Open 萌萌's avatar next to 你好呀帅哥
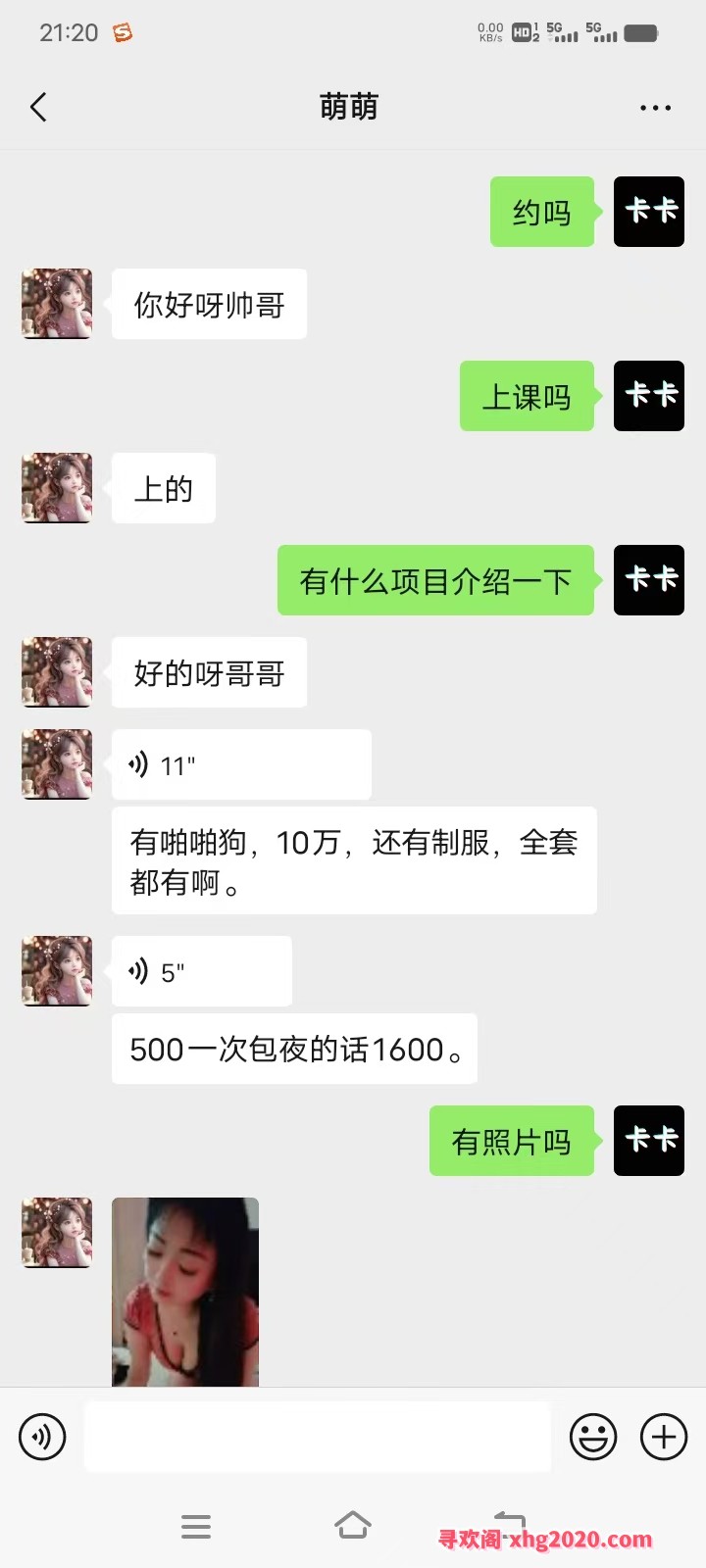This screenshot has height=1568, width=706. [x=57, y=304]
